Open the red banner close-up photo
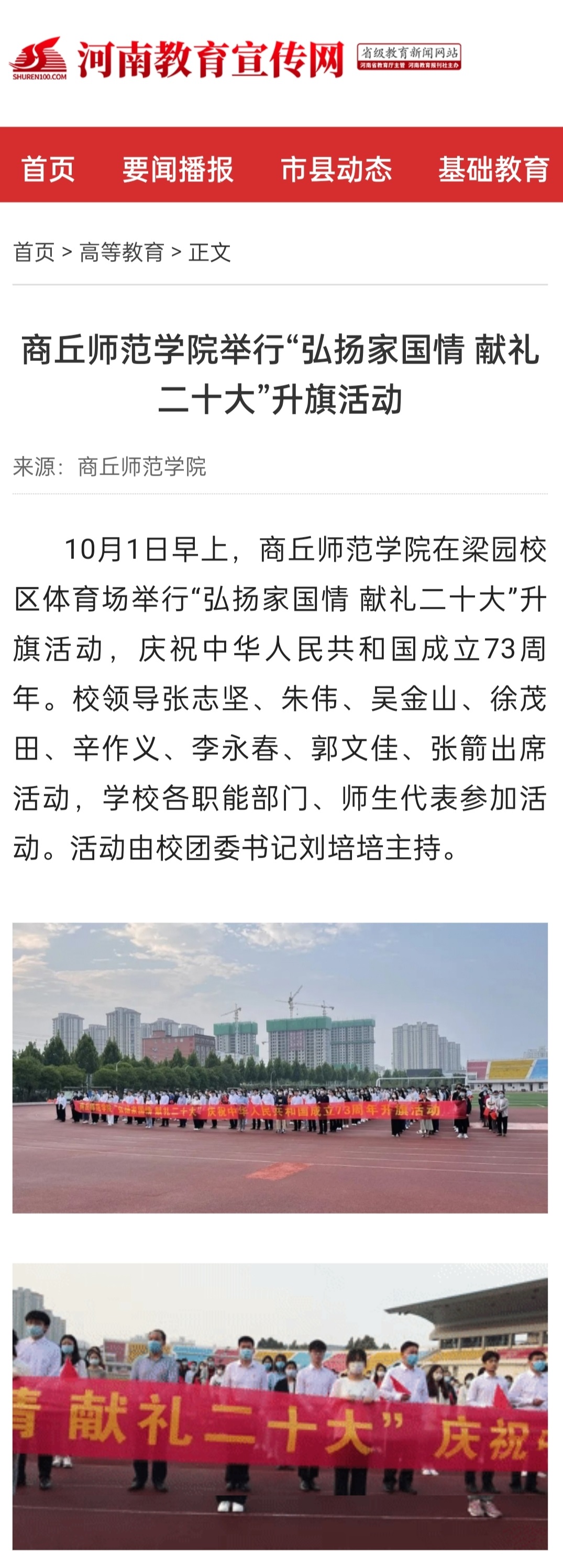 click(280, 1406)
